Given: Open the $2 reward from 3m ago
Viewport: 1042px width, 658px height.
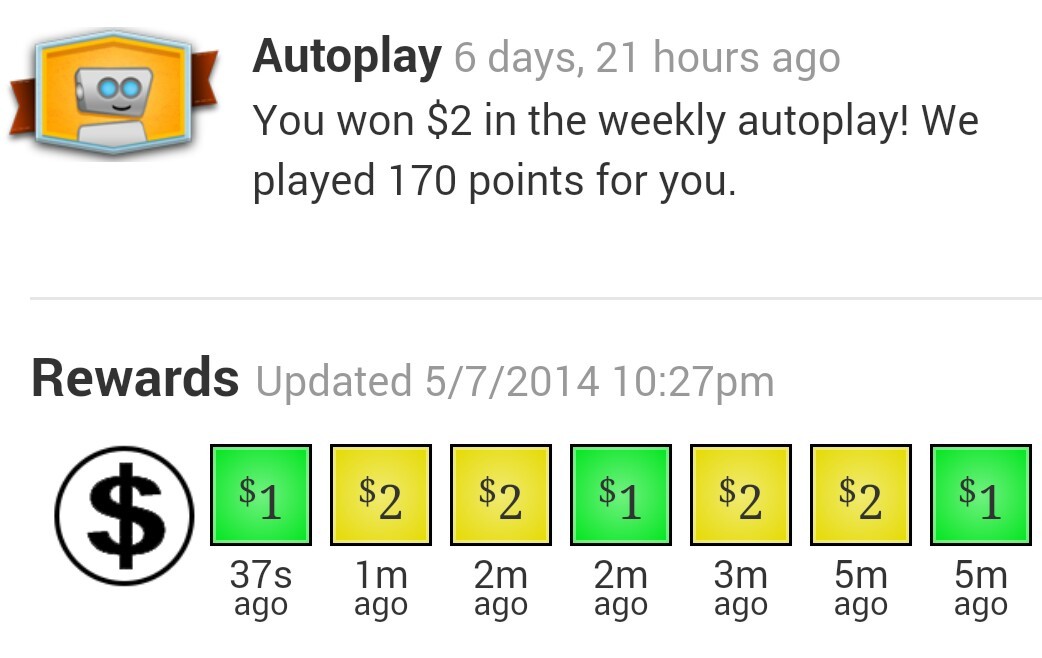Looking at the screenshot, I should 741,495.
